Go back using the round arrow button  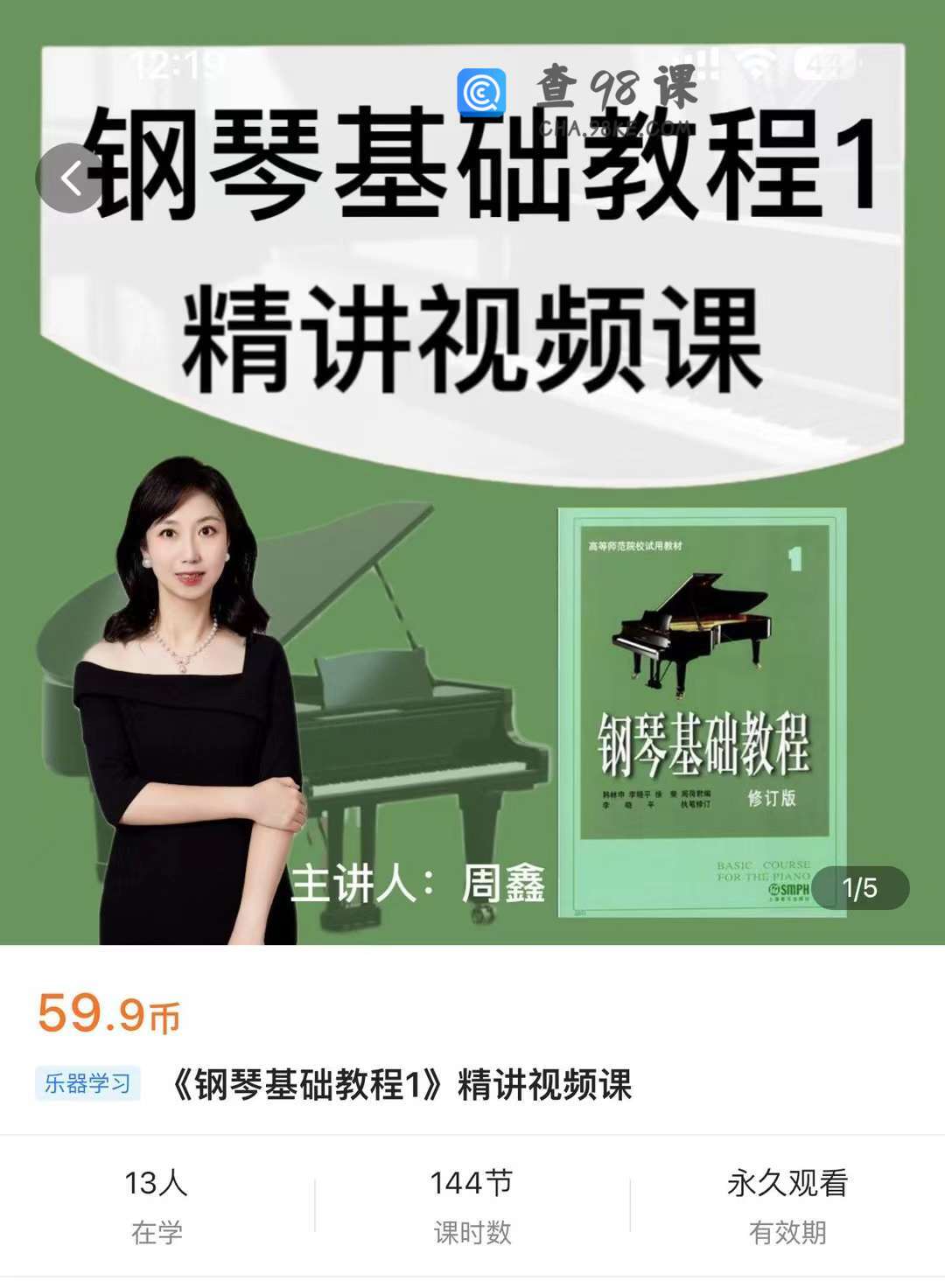tap(70, 178)
